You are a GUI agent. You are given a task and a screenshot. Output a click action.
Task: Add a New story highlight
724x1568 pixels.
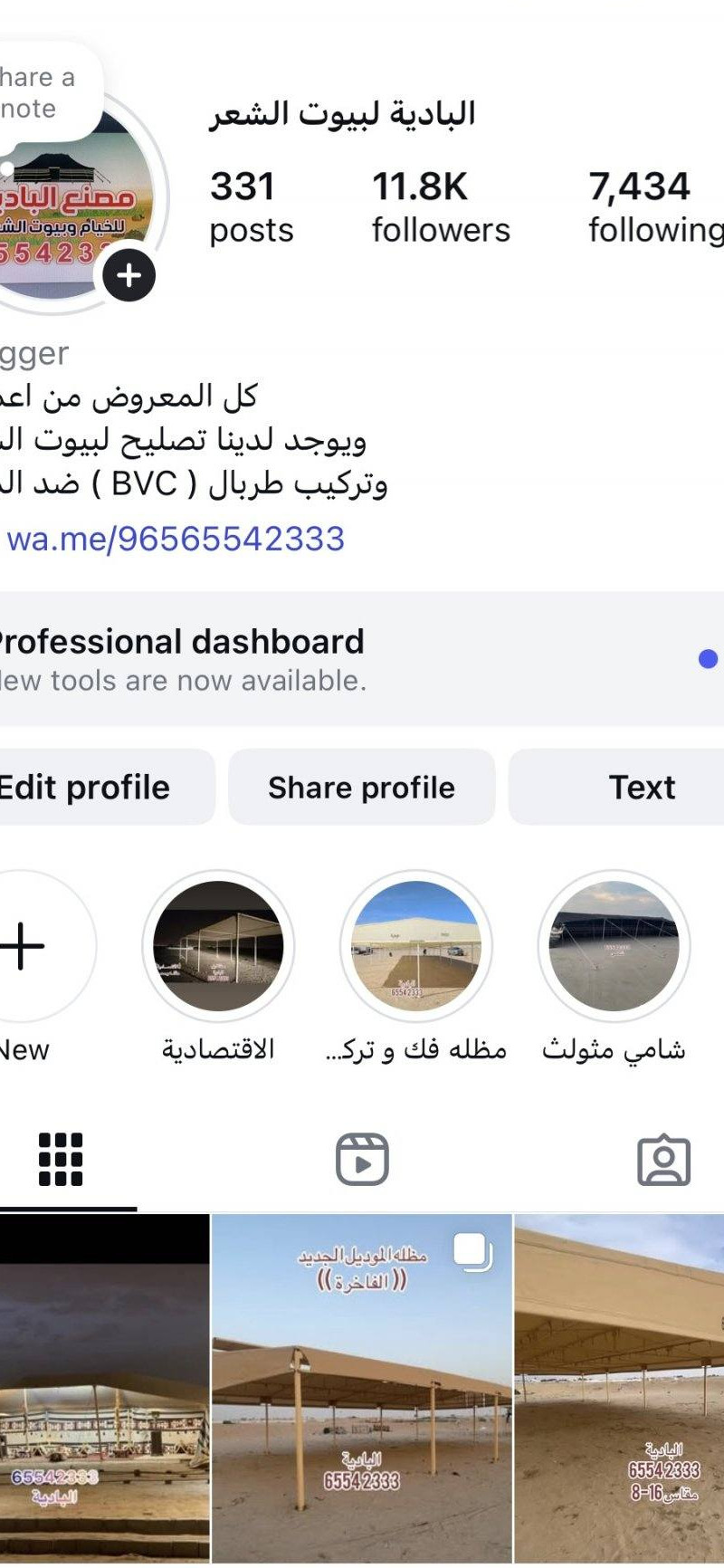point(25,947)
